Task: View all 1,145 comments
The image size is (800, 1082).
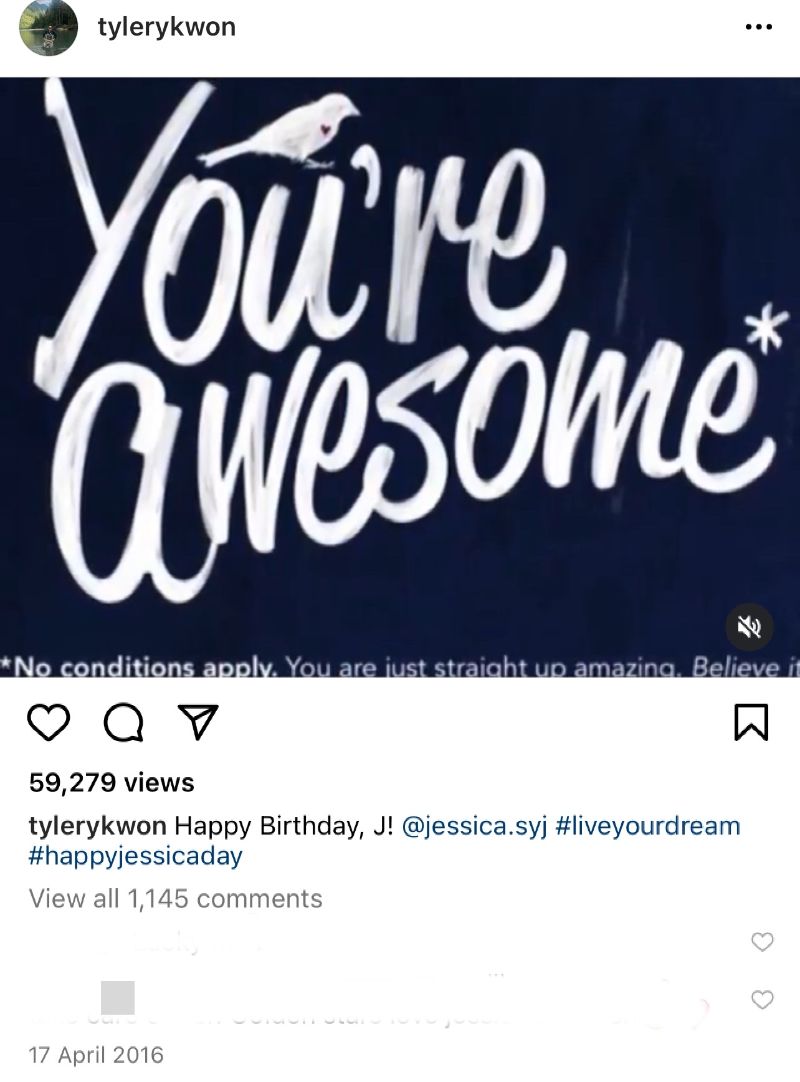Action: 176,898
